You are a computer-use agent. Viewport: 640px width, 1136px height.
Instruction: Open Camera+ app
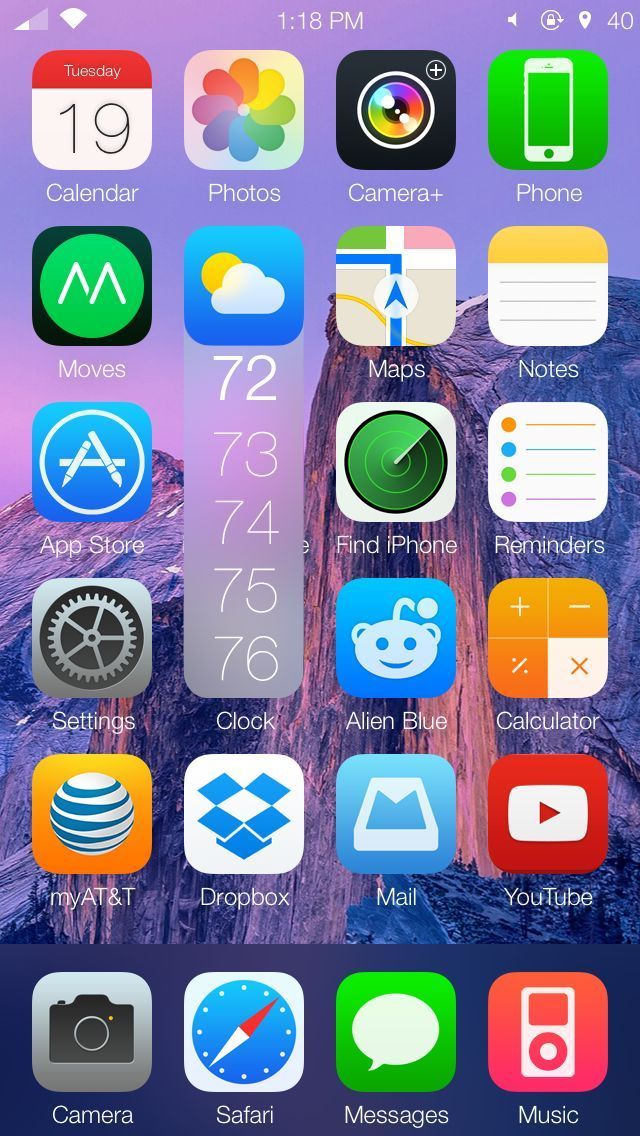click(396, 110)
